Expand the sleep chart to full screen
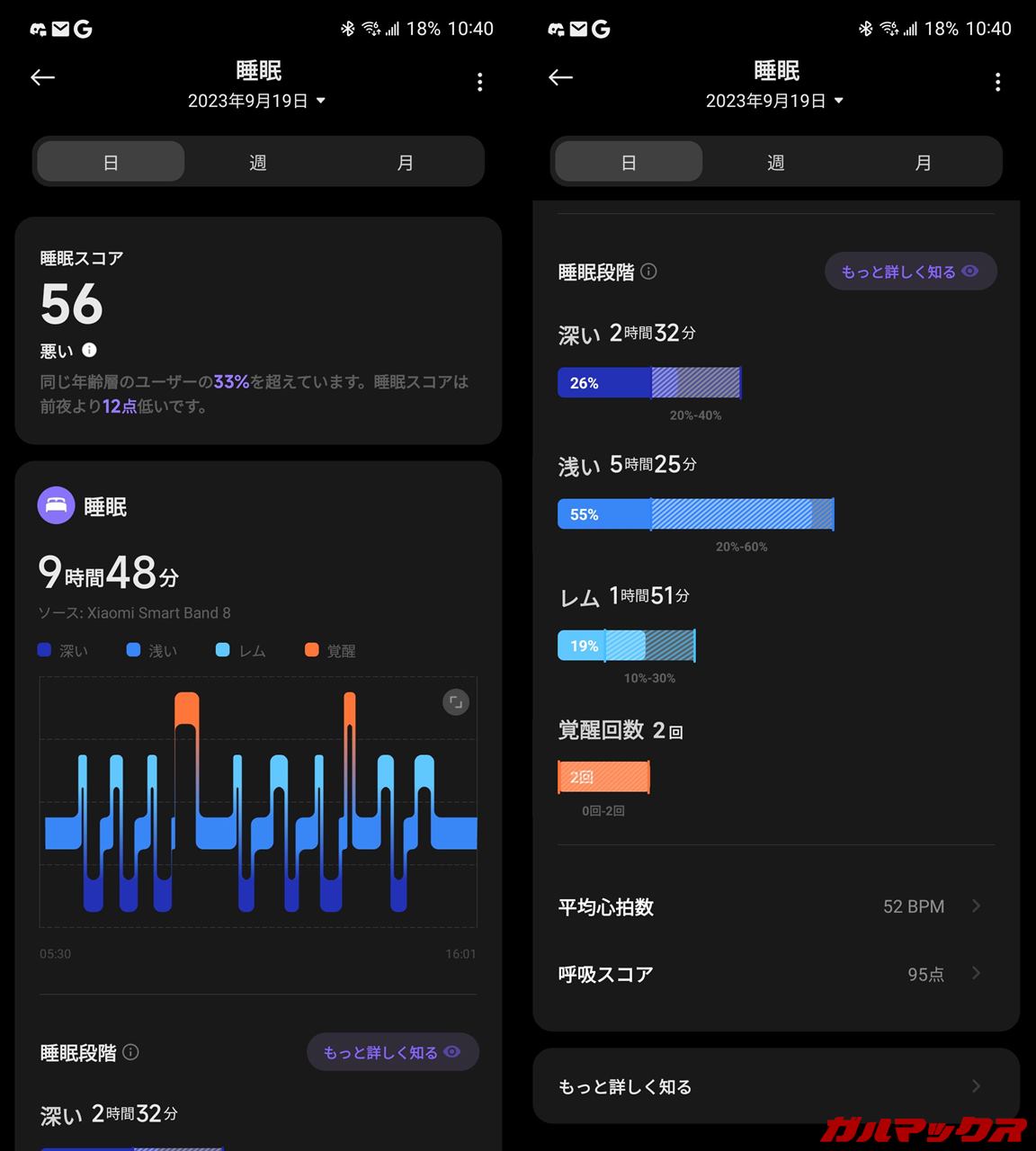The image size is (1036, 1151). pyautogui.click(x=456, y=702)
